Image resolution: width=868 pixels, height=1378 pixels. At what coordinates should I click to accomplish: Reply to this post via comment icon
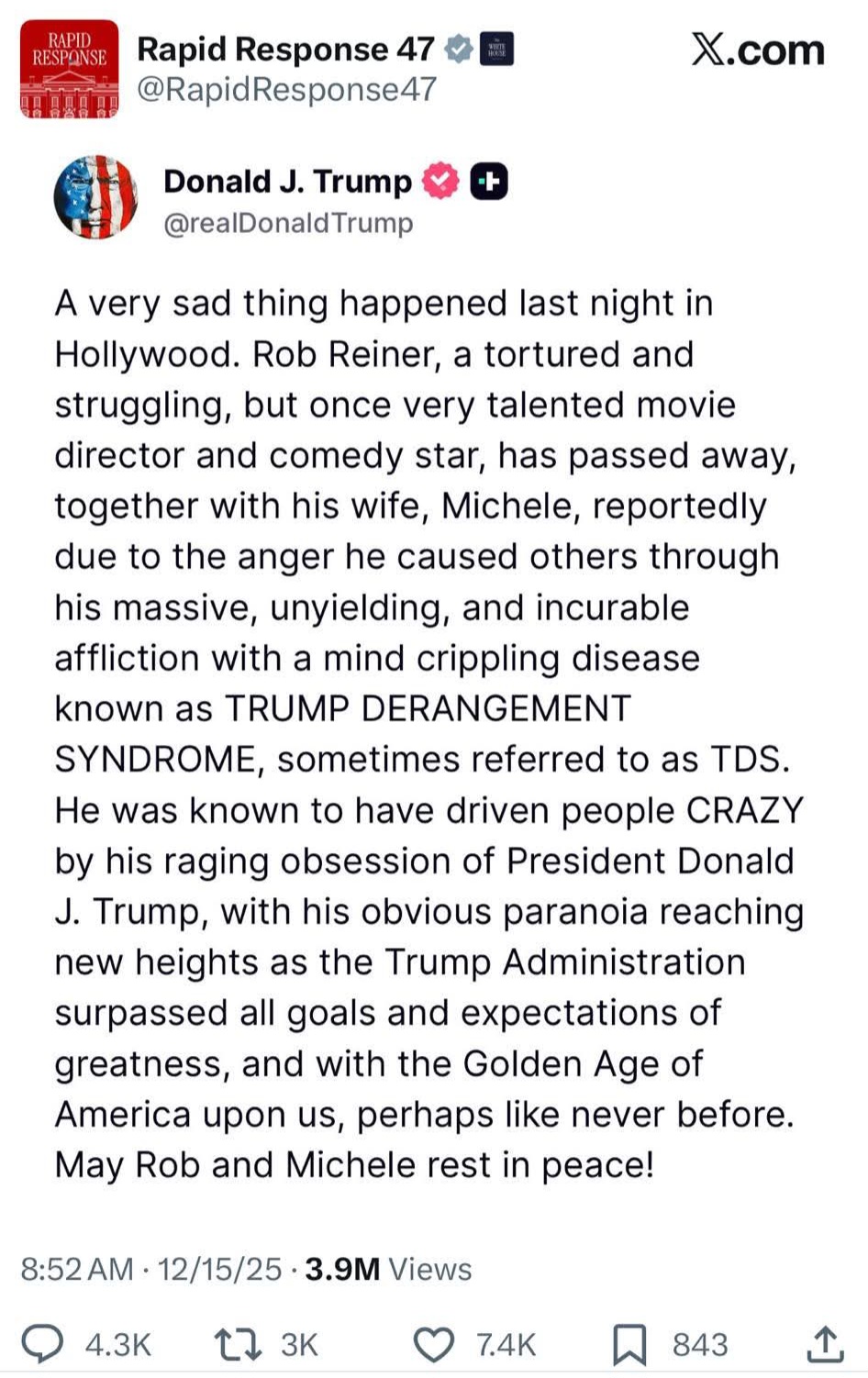click(43, 1344)
